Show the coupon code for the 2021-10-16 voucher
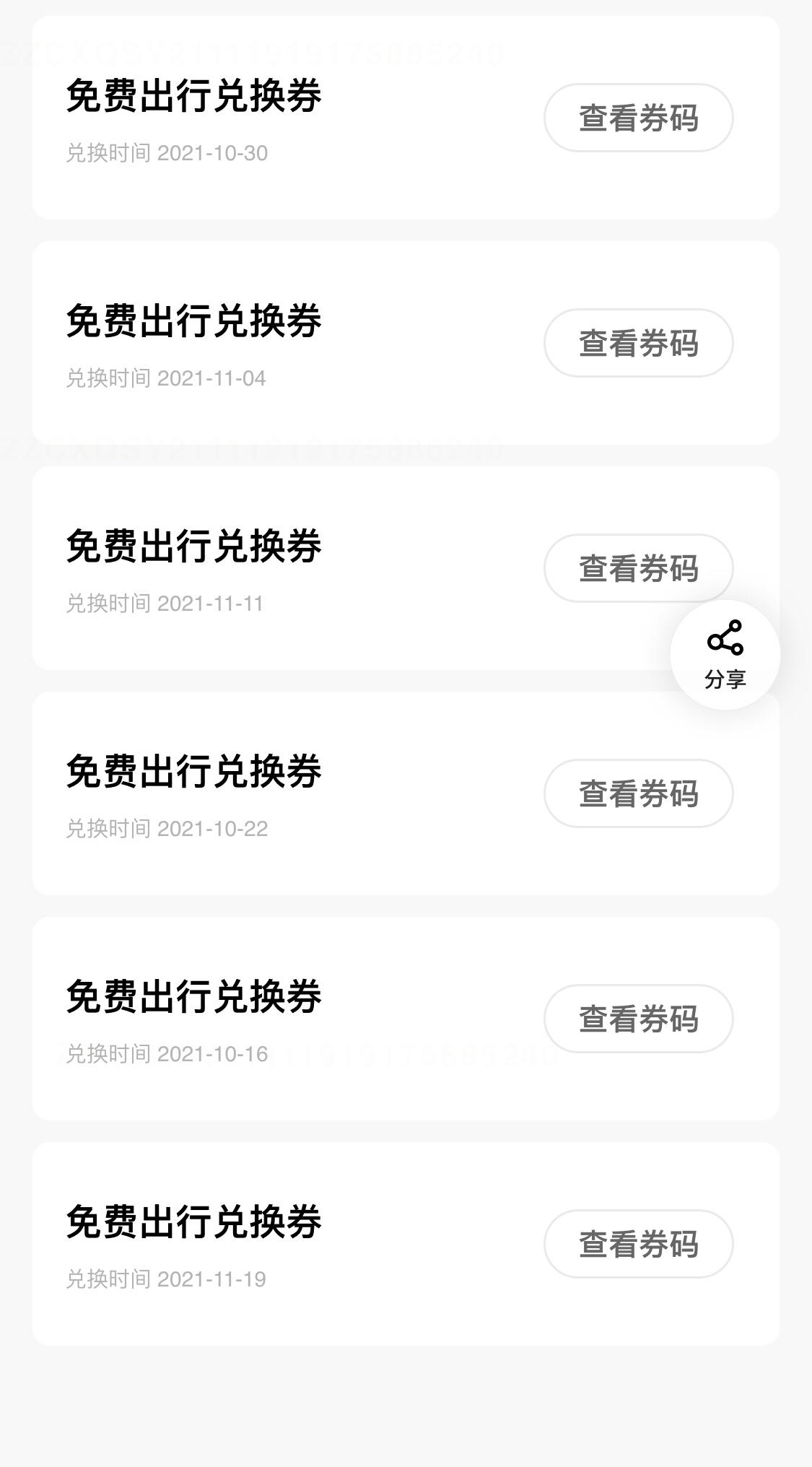Image resolution: width=812 pixels, height=1467 pixels. [638, 1019]
